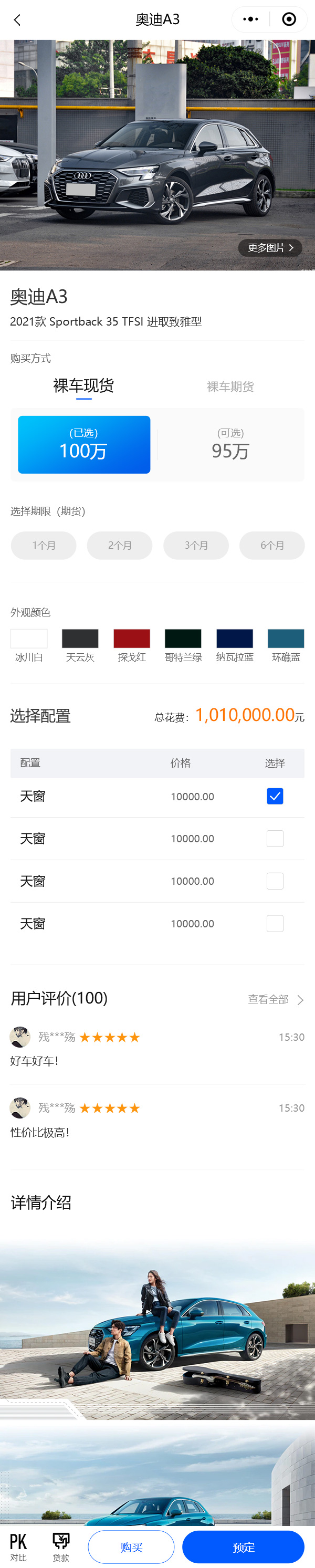This screenshot has width=315, height=1568.
Task: View 更多图片 of the car
Action: (x=270, y=248)
